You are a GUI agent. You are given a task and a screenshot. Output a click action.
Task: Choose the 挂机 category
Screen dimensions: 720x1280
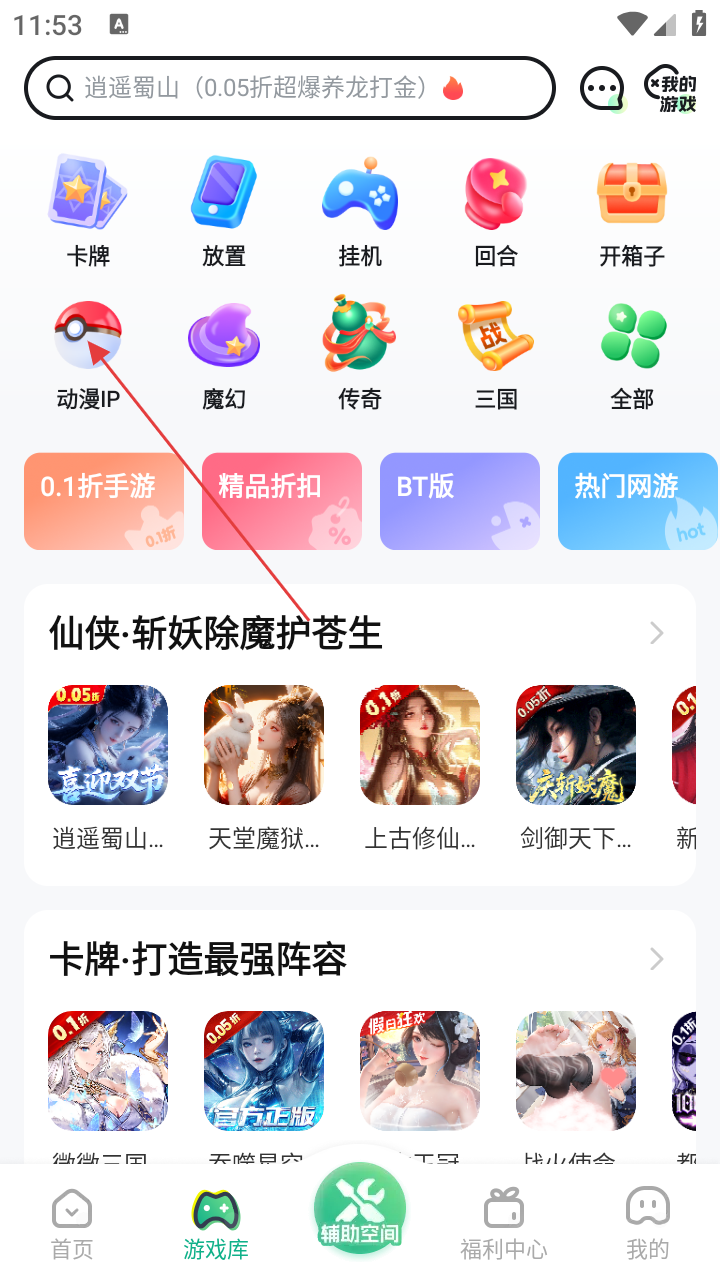coord(360,211)
